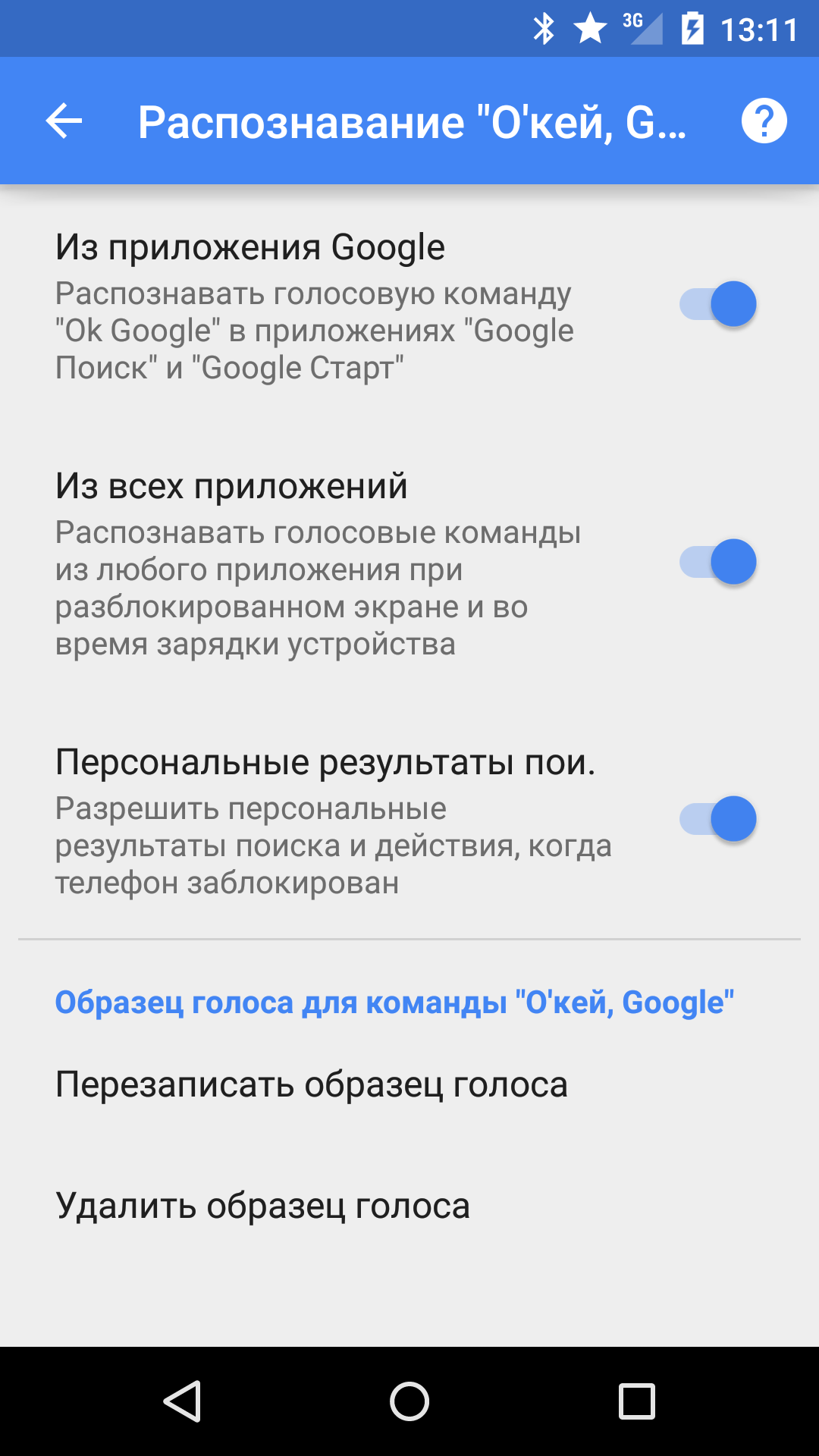Screen dimensions: 819x1456
Task: Open recent apps from the navigation bar
Action: pos(637,1401)
